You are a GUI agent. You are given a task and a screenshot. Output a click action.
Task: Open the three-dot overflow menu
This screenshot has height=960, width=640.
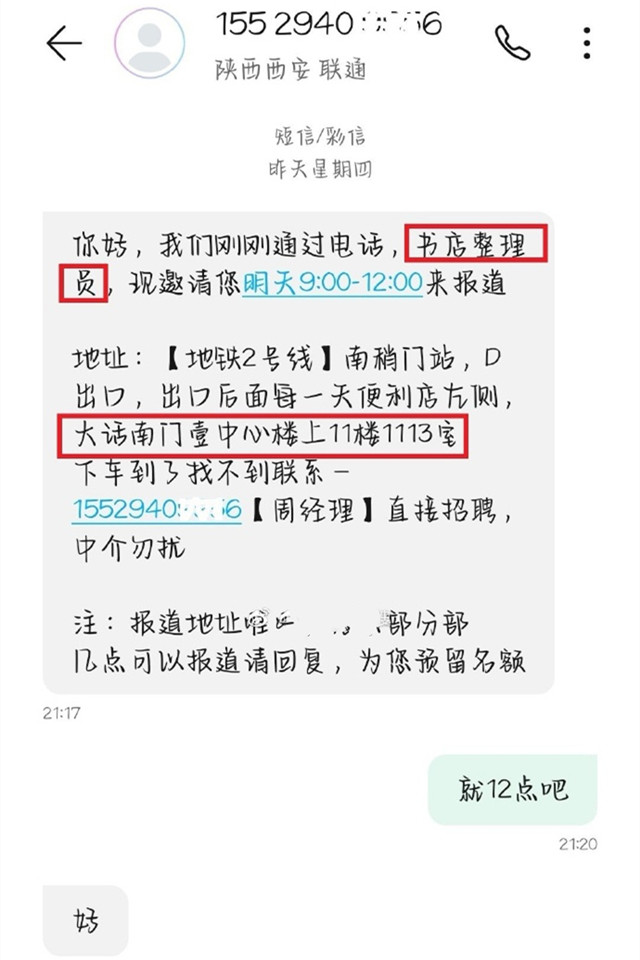click(x=587, y=43)
